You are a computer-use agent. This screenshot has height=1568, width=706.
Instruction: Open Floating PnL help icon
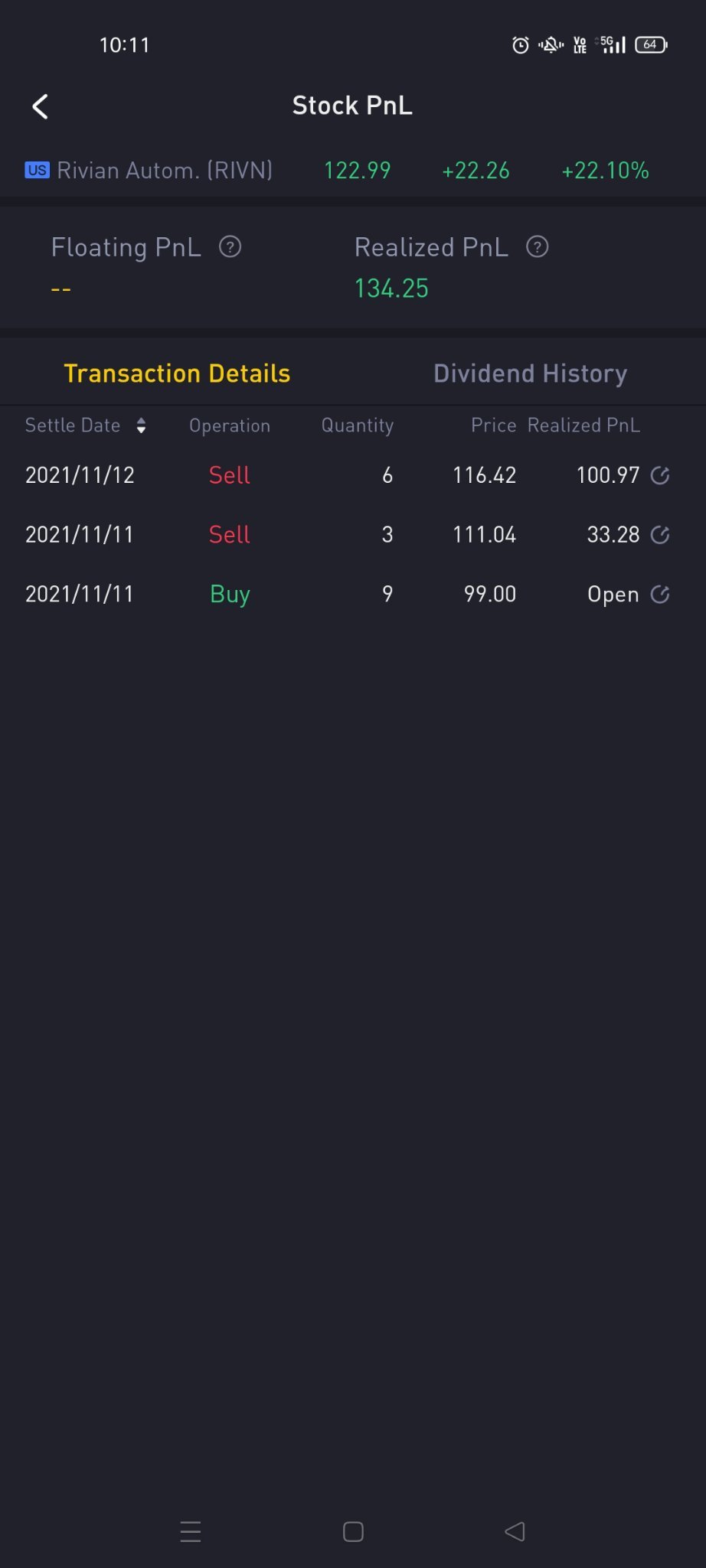[x=230, y=247]
